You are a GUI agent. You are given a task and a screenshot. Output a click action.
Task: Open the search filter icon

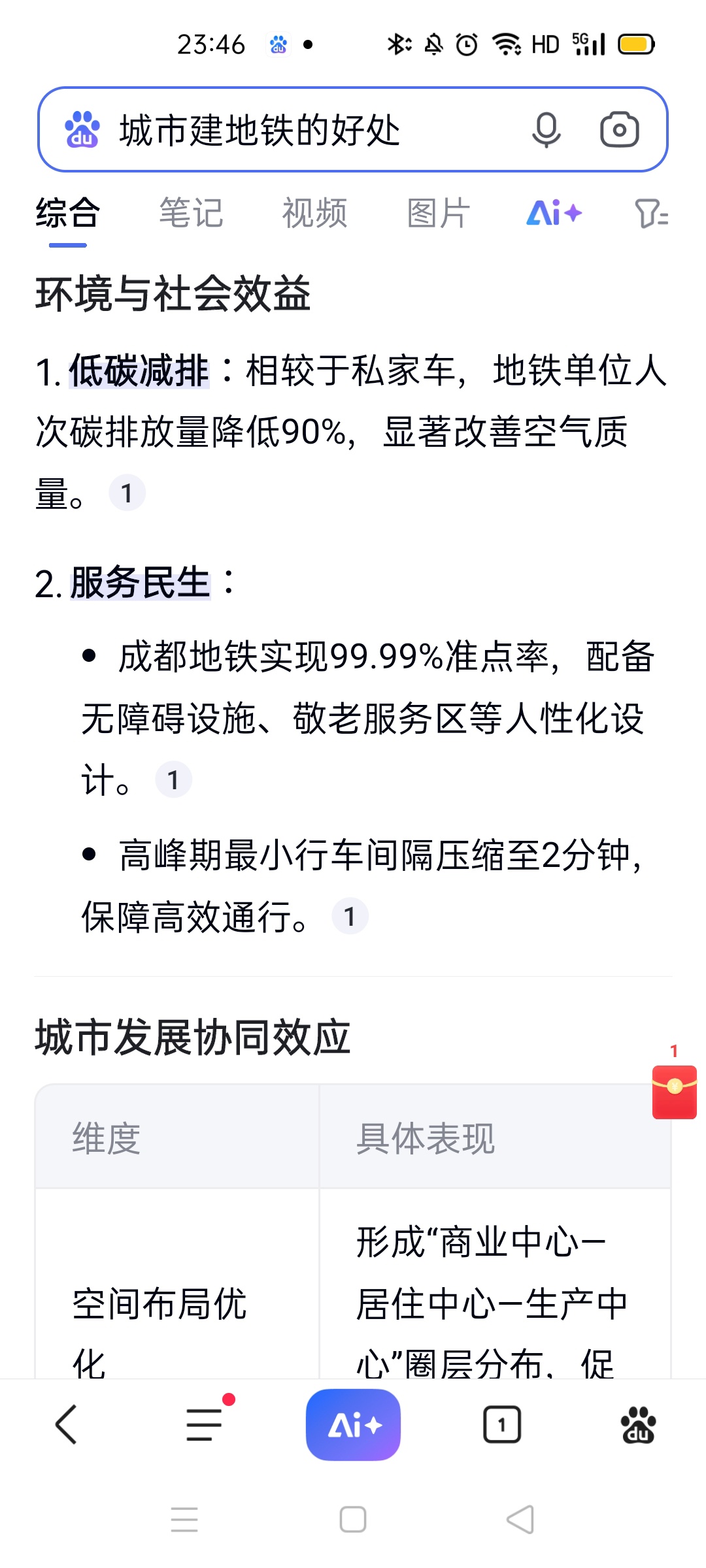pos(651,214)
